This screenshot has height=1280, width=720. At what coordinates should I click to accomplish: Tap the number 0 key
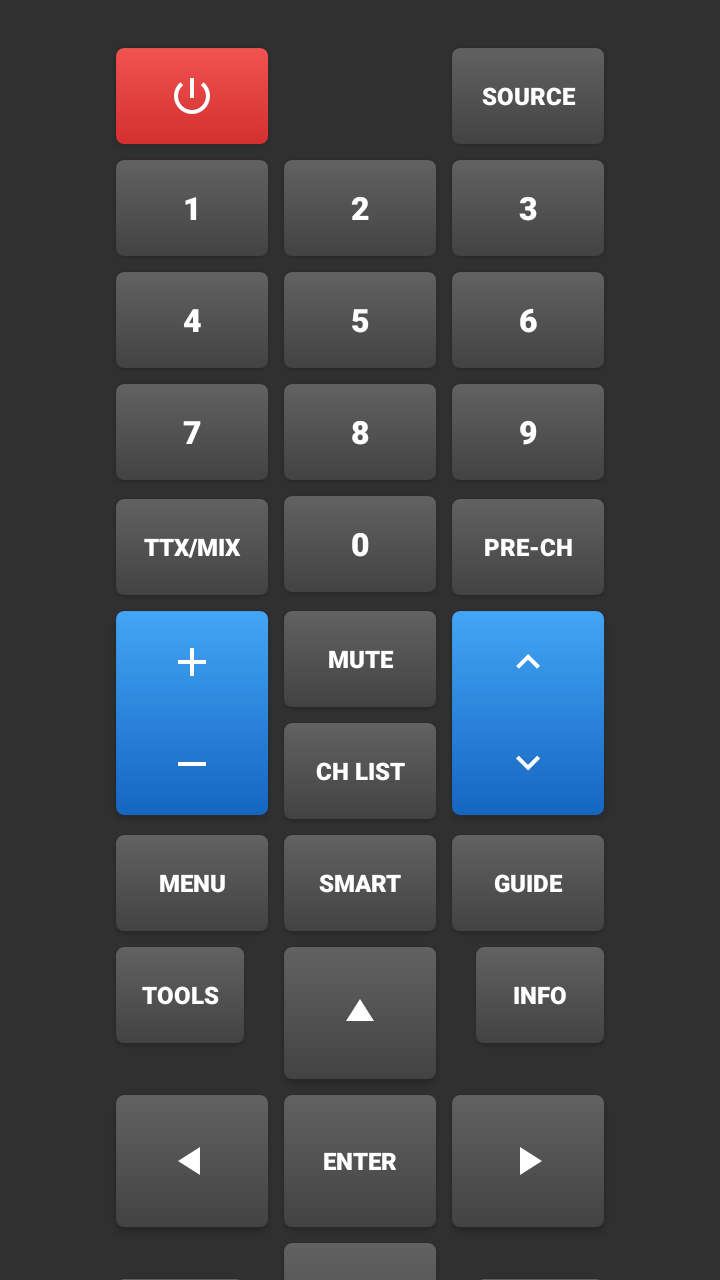pos(360,544)
